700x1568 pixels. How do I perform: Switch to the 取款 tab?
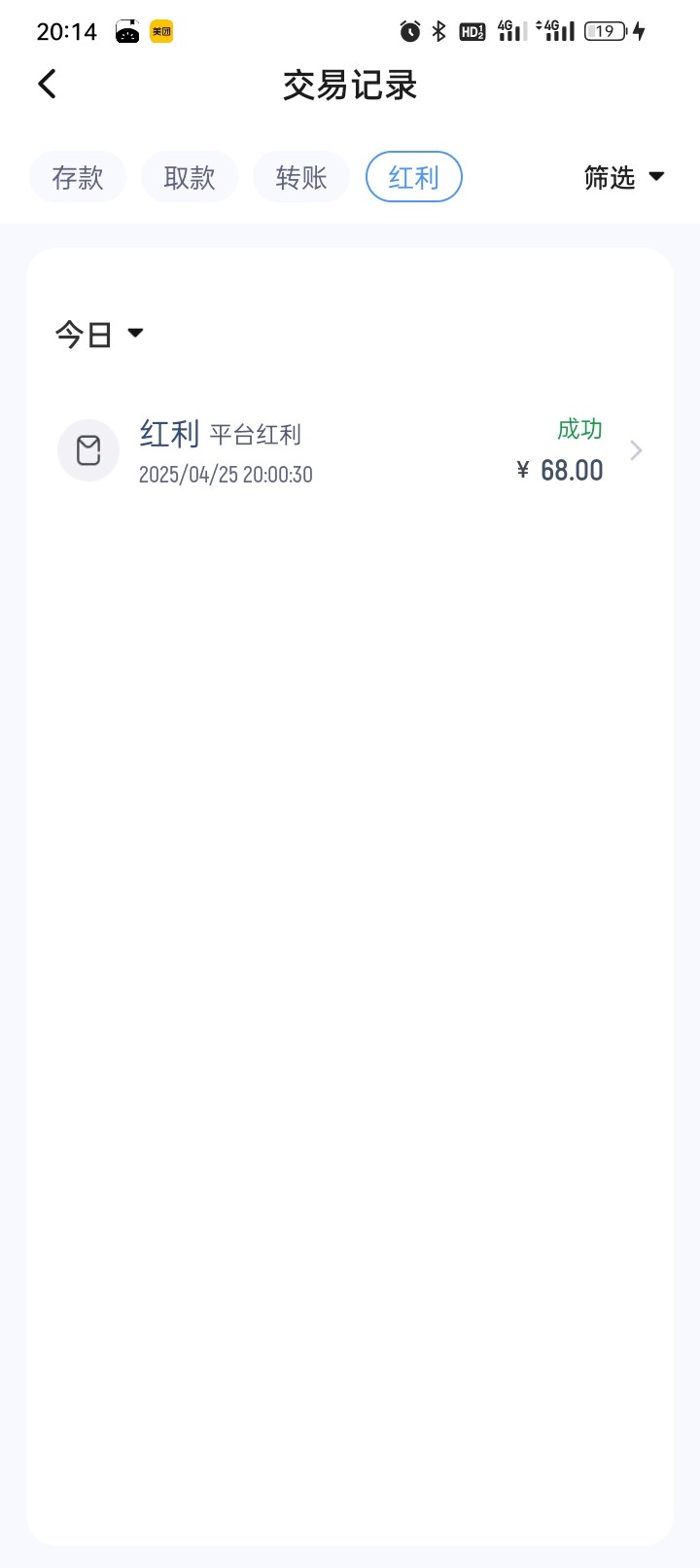(x=190, y=177)
